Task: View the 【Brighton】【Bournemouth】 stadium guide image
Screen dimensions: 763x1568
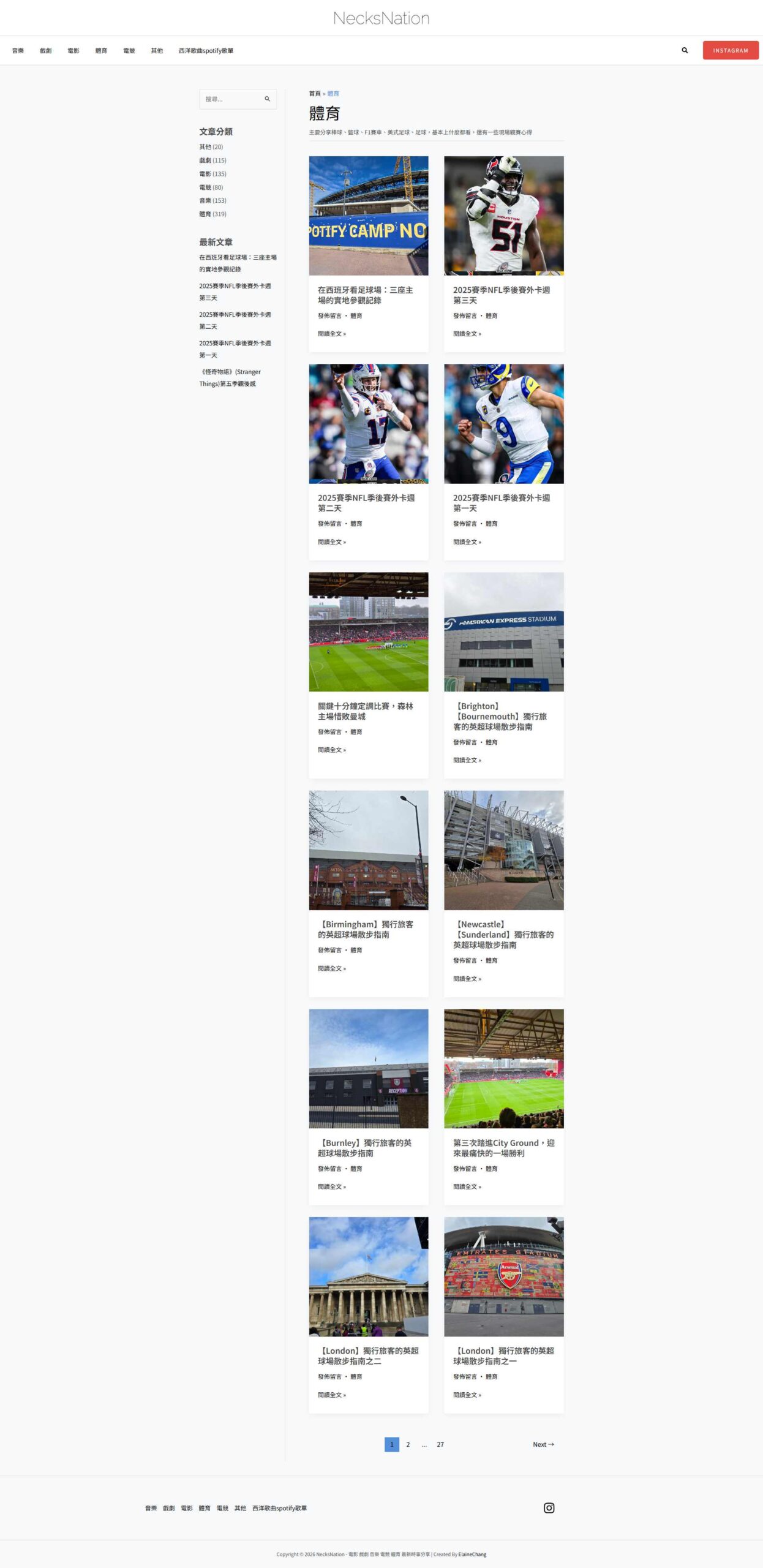Action: (x=503, y=631)
